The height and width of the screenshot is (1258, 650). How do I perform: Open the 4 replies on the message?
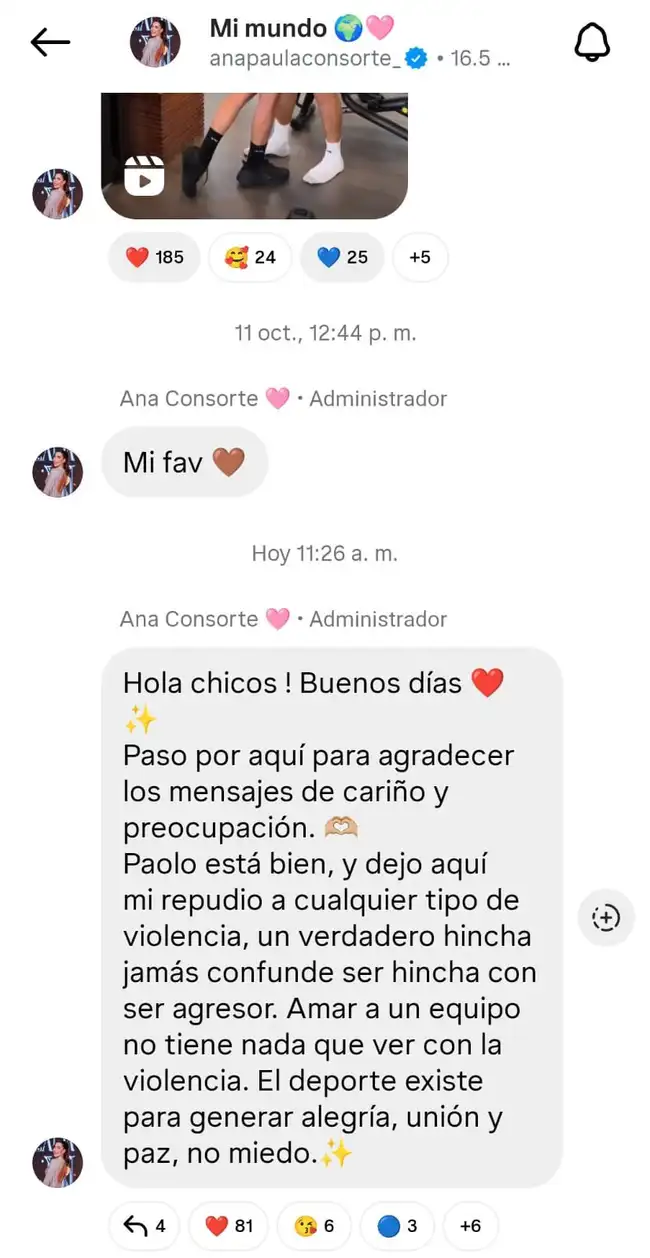(x=144, y=1226)
